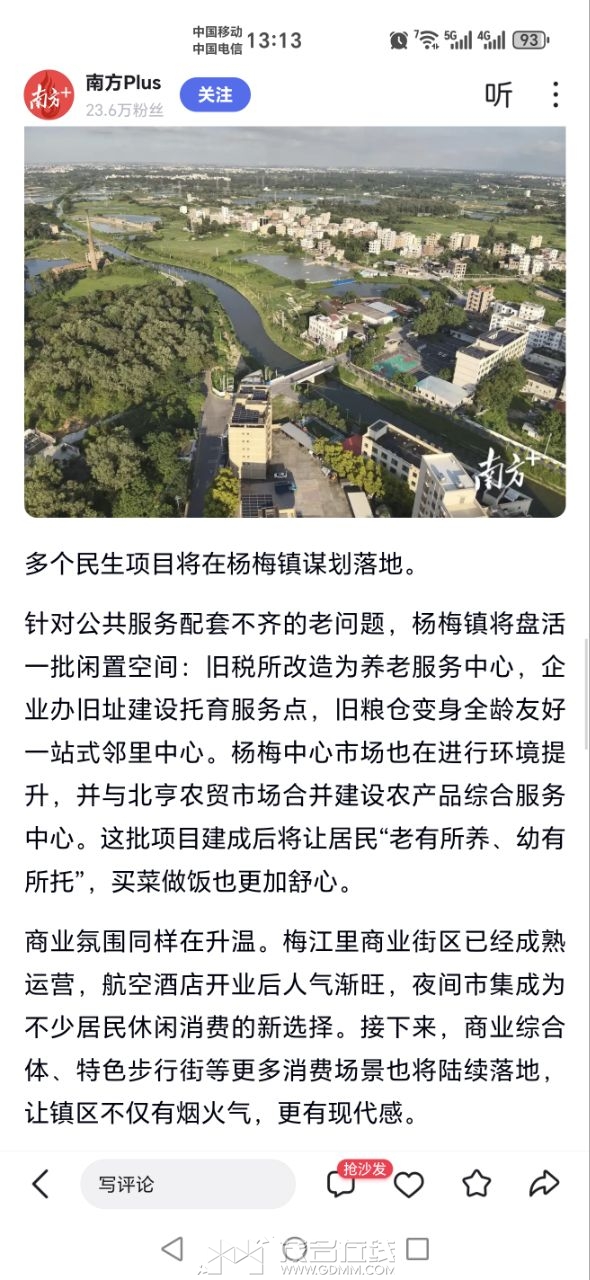Tap the system back triangle button
The width and height of the screenshot is (590, 1280).
pos(173,1248)
